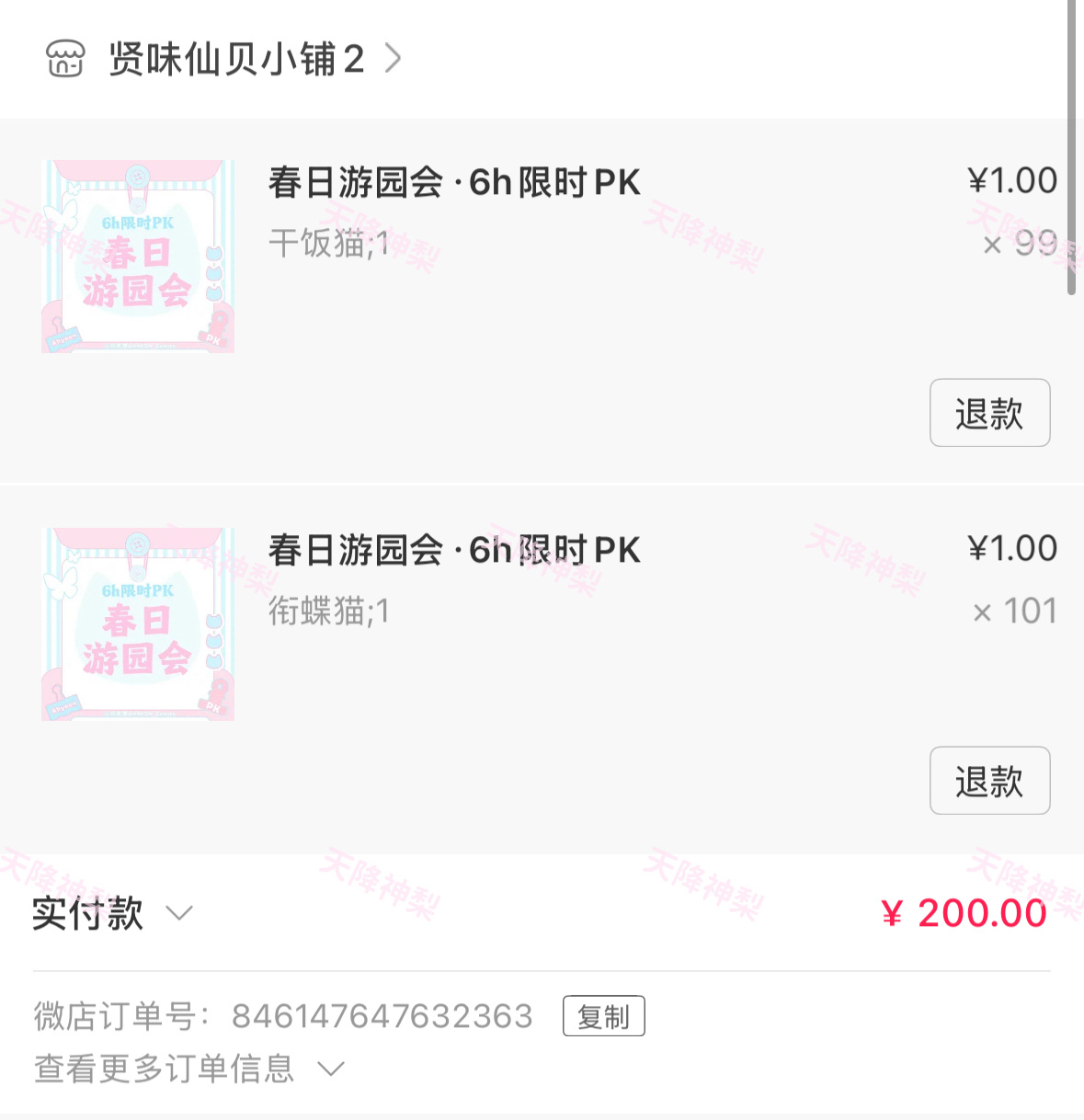Click the ×101 quantity of second item

(1014, 610)
